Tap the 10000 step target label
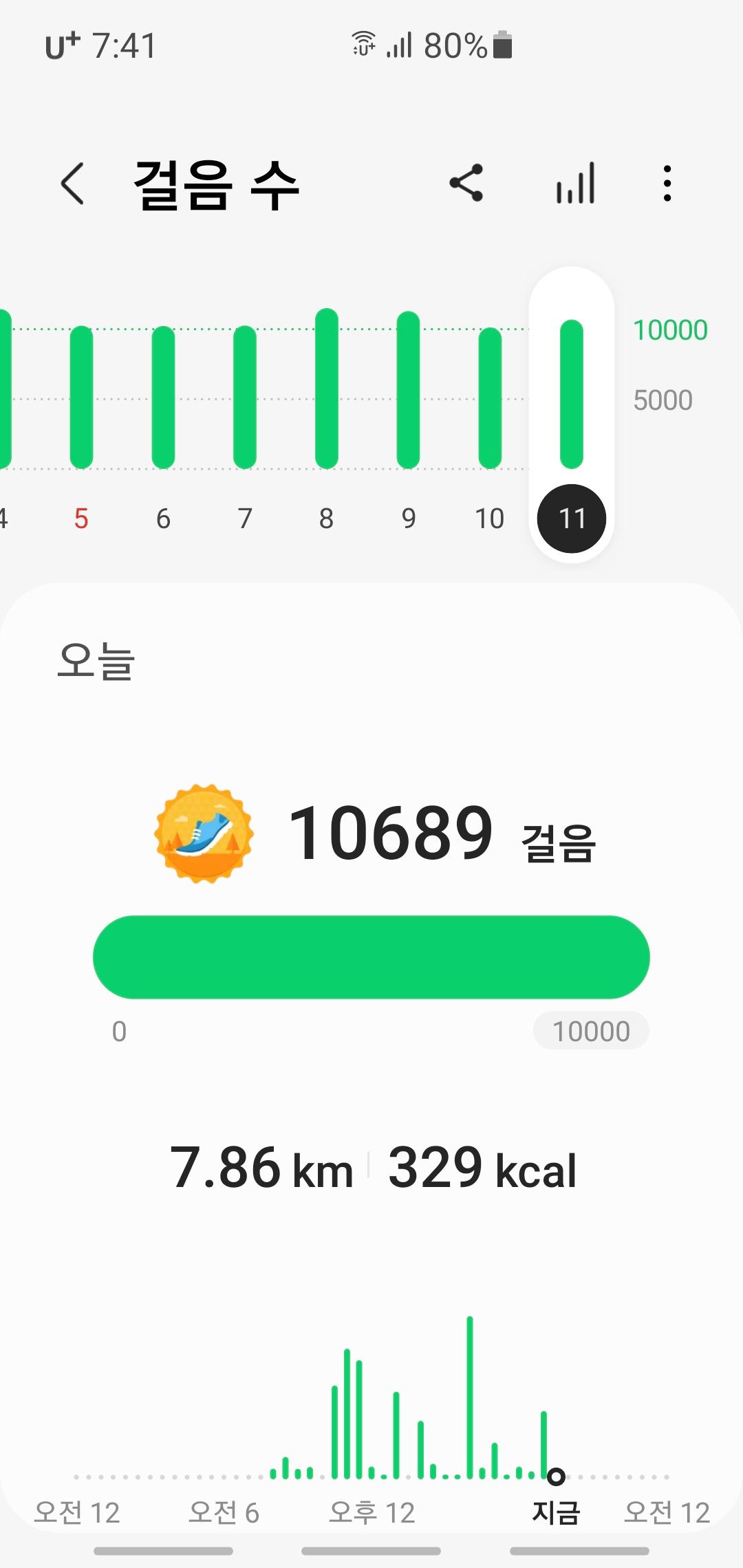 tap(591, 1031)
